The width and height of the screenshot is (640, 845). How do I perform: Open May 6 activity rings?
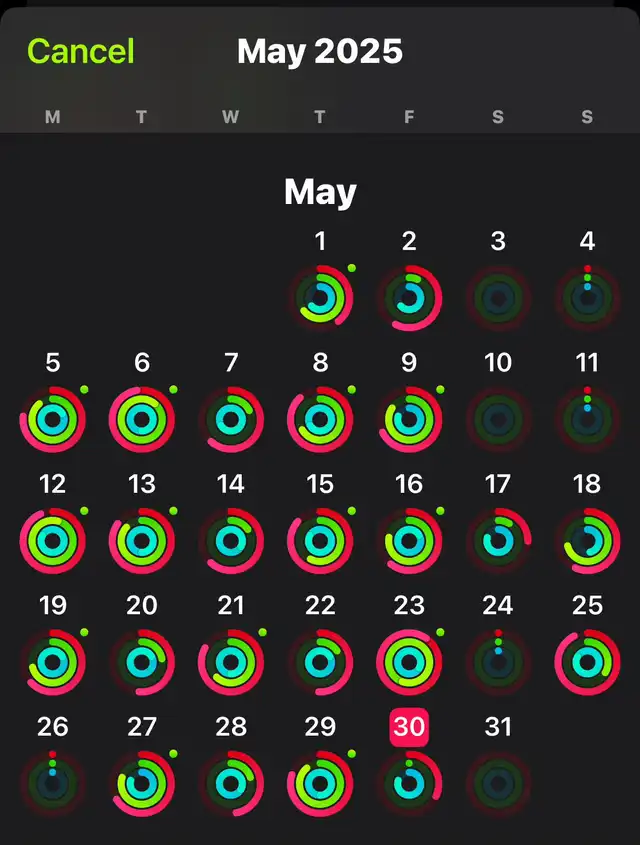coord(142,418)
